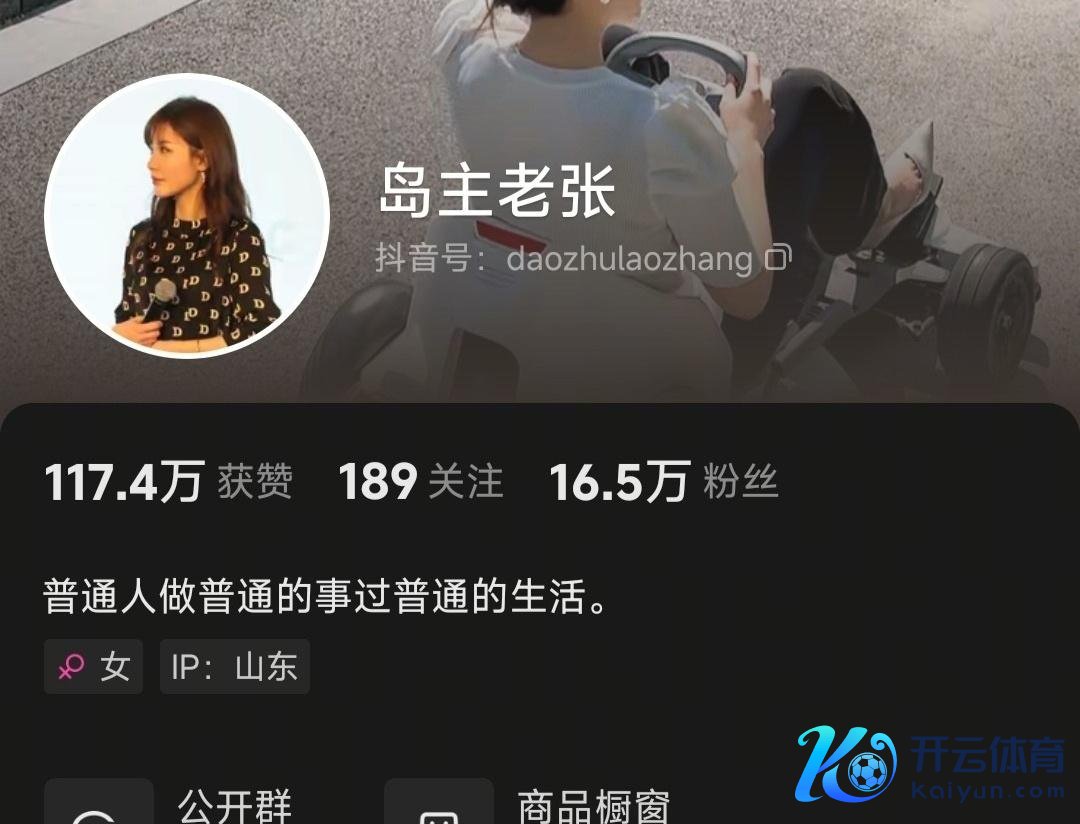This screenshot has width=1080, height=824.
Task: Open the profile avatar photo
Action: tap(187, 214)
